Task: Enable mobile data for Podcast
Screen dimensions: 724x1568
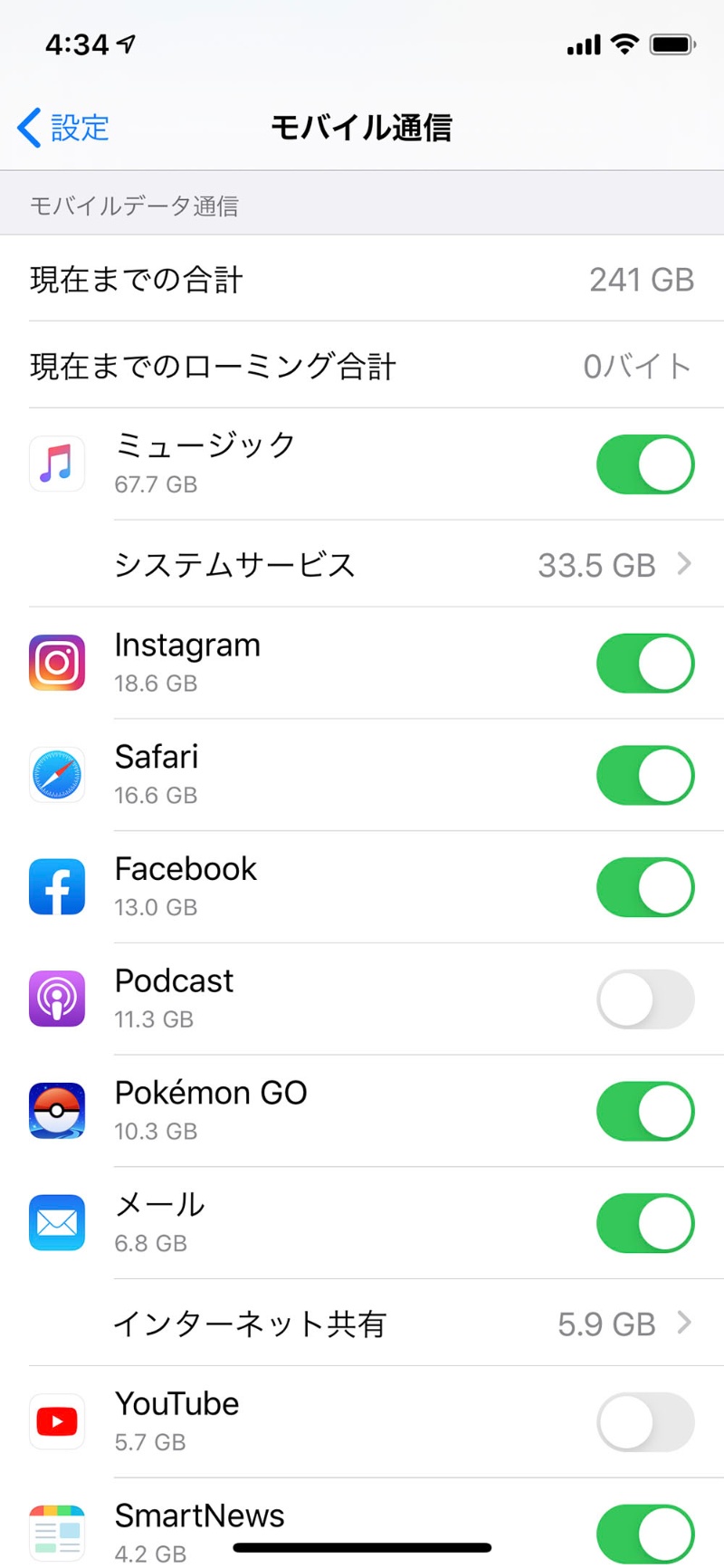Action: (x=644, y=999)
